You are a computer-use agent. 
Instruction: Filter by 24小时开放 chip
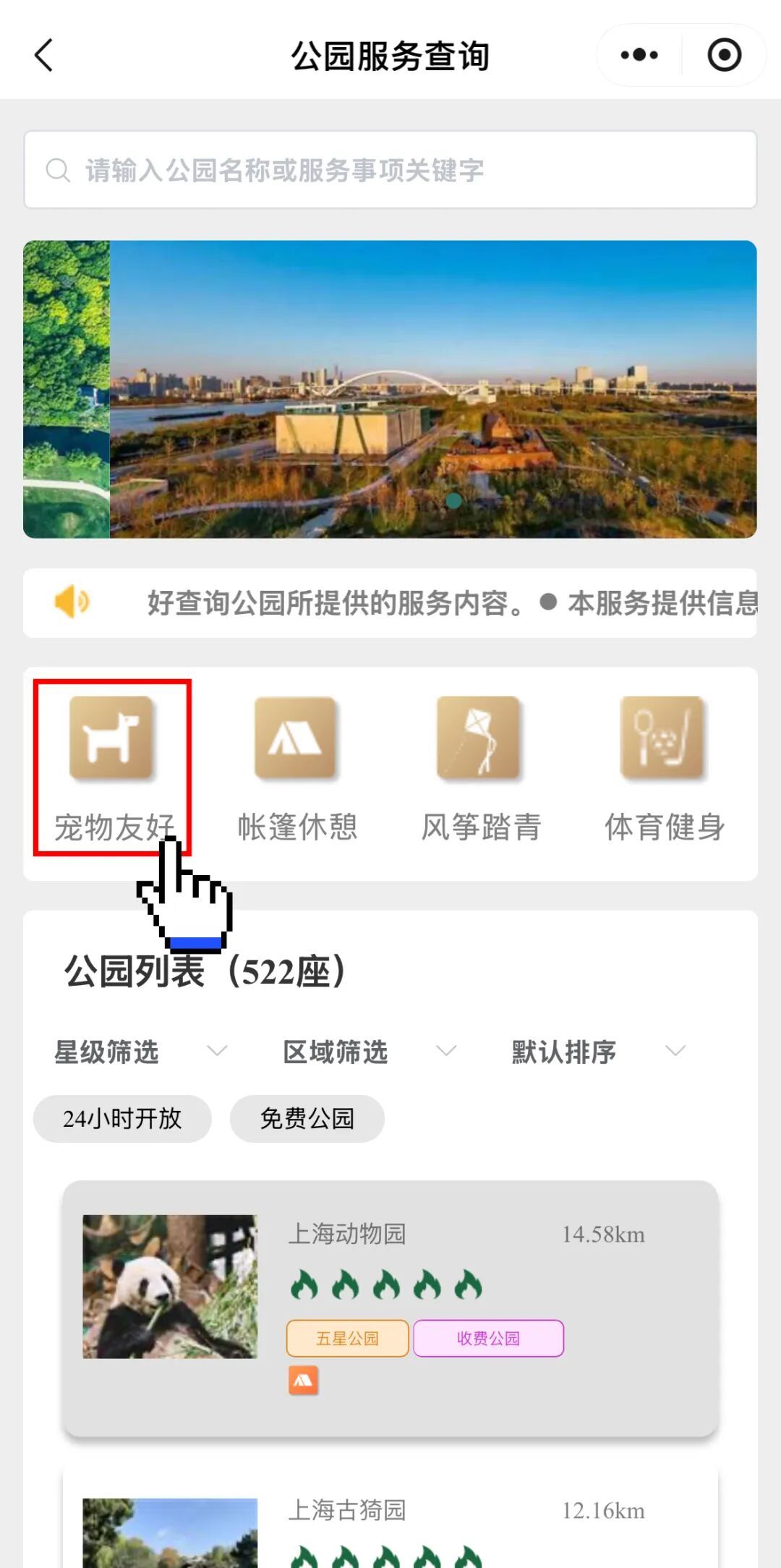tap(122, 1119)
